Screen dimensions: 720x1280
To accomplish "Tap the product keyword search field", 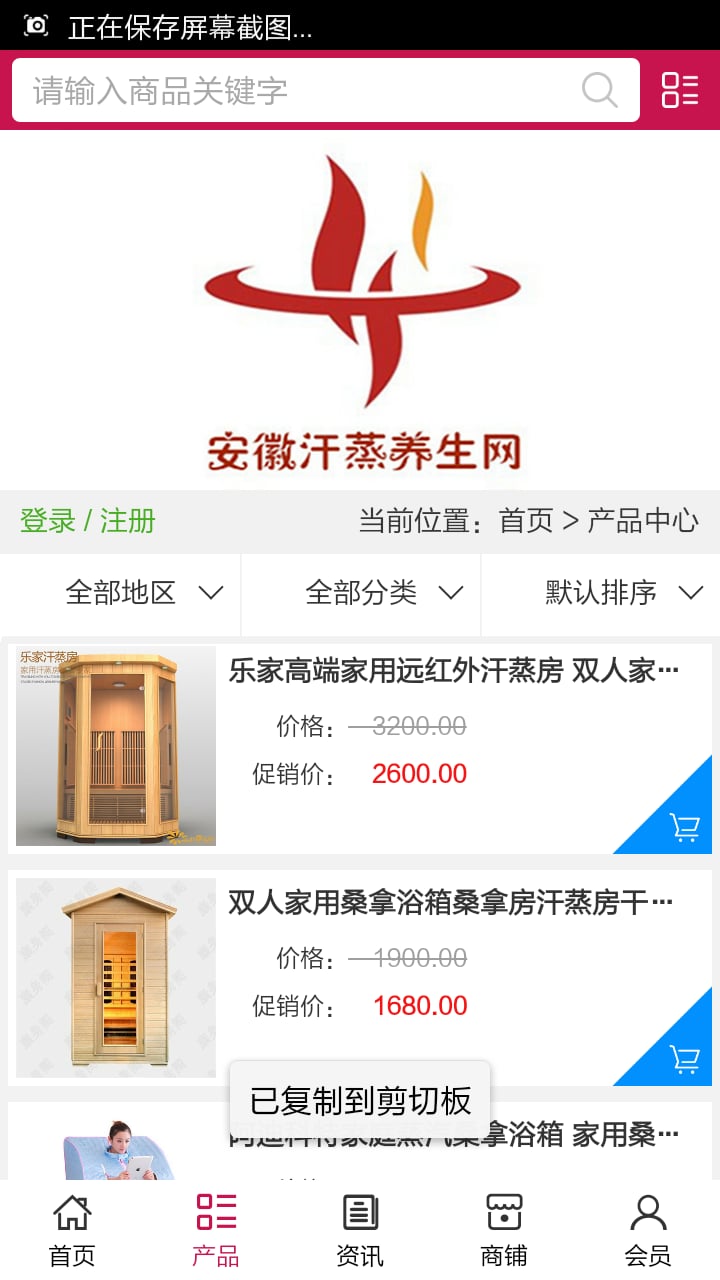I will click(x=300, y=90).
